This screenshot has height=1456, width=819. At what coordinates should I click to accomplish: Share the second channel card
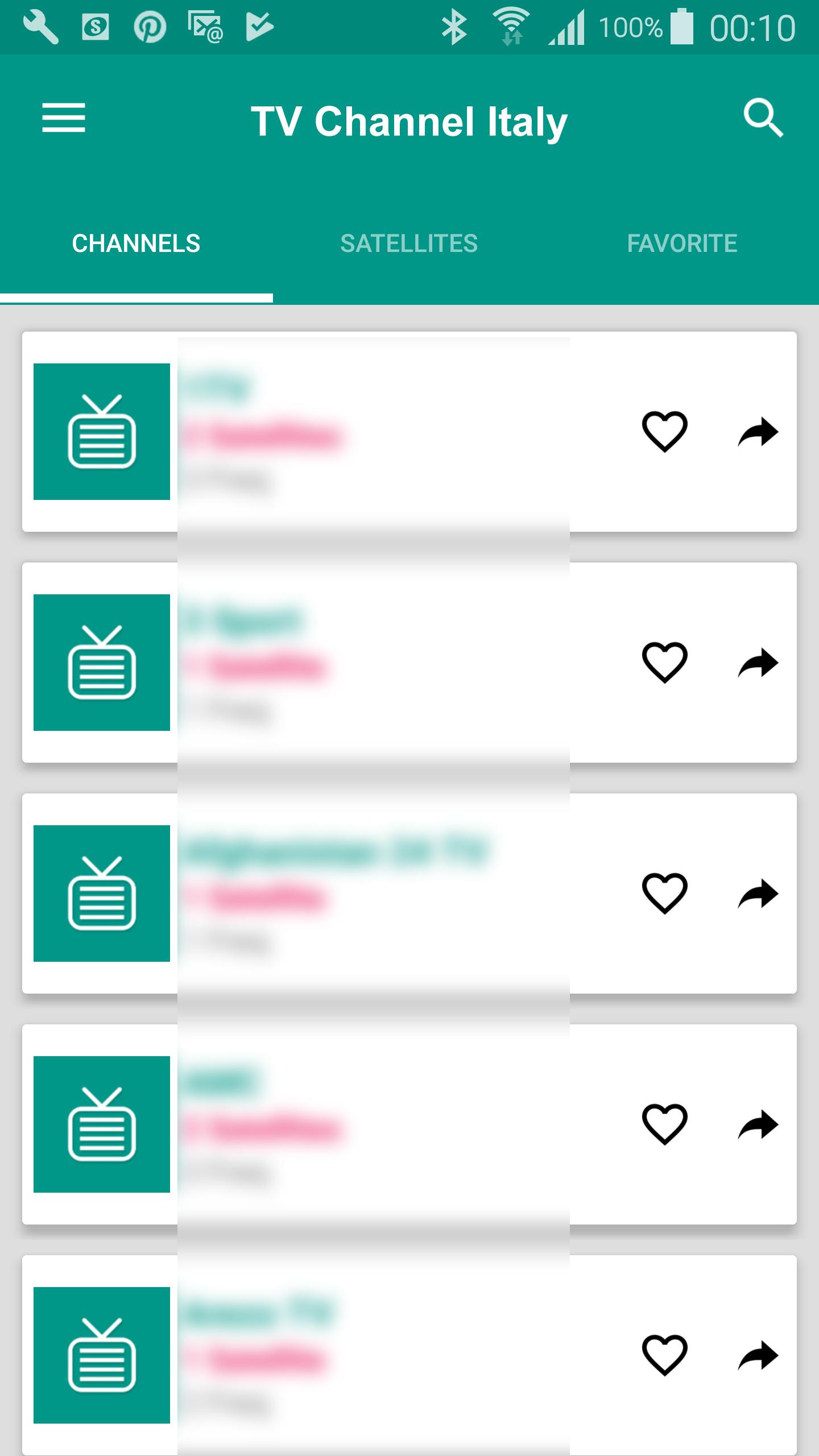pyautogui.click(x=758, y=663)
